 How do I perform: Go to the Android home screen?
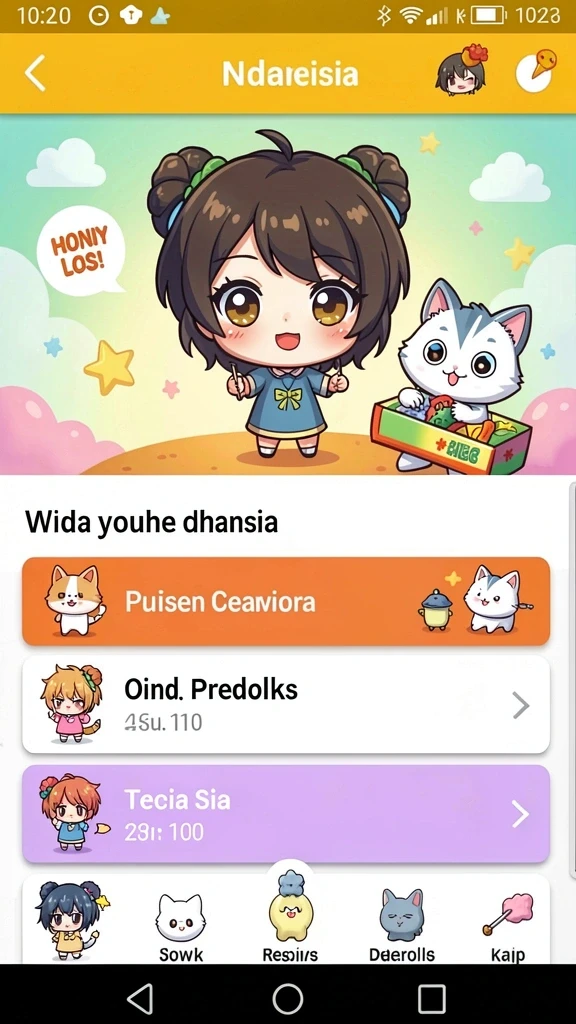point(288,998)
